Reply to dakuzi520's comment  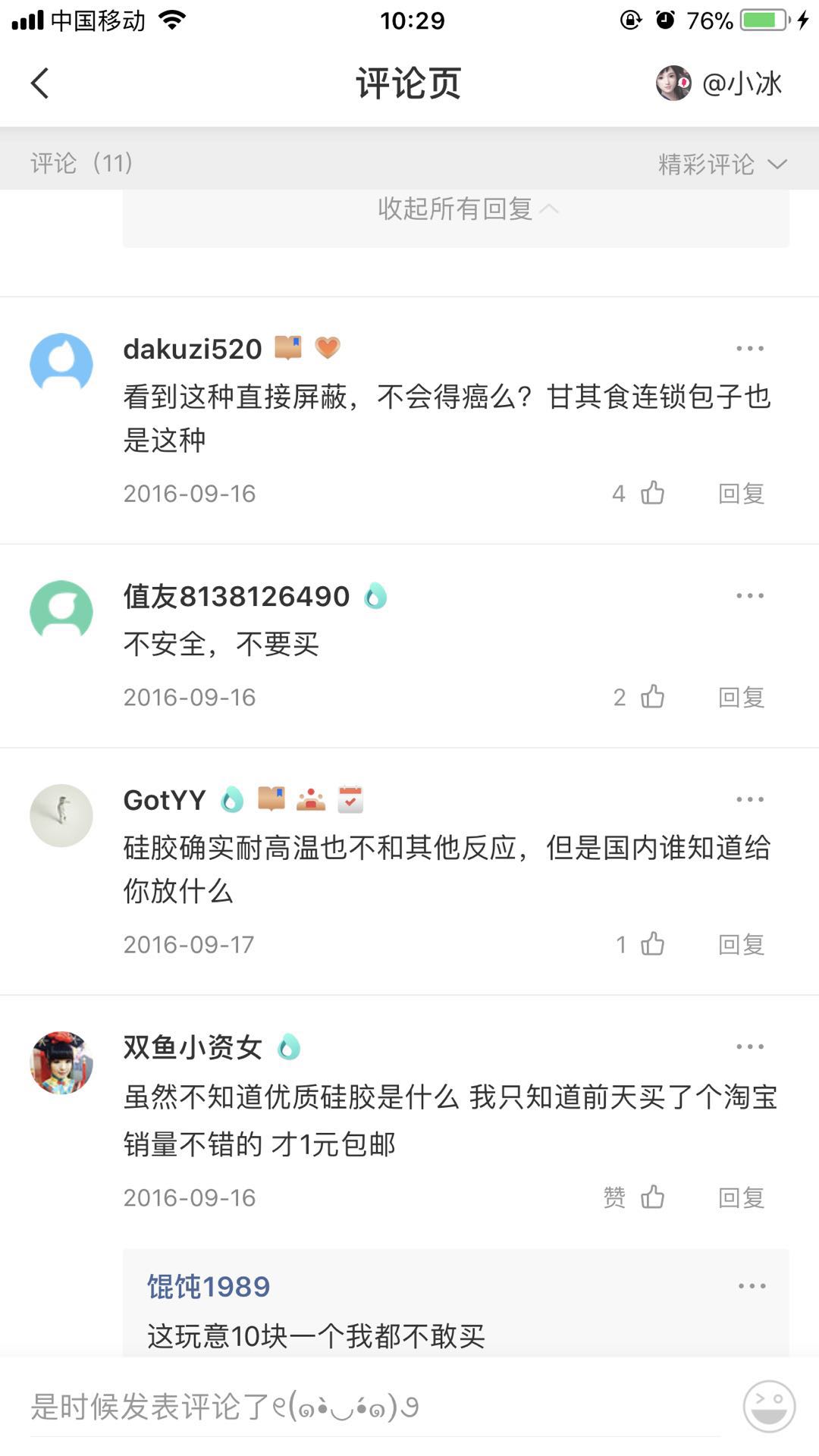click(x=741, y=494)
